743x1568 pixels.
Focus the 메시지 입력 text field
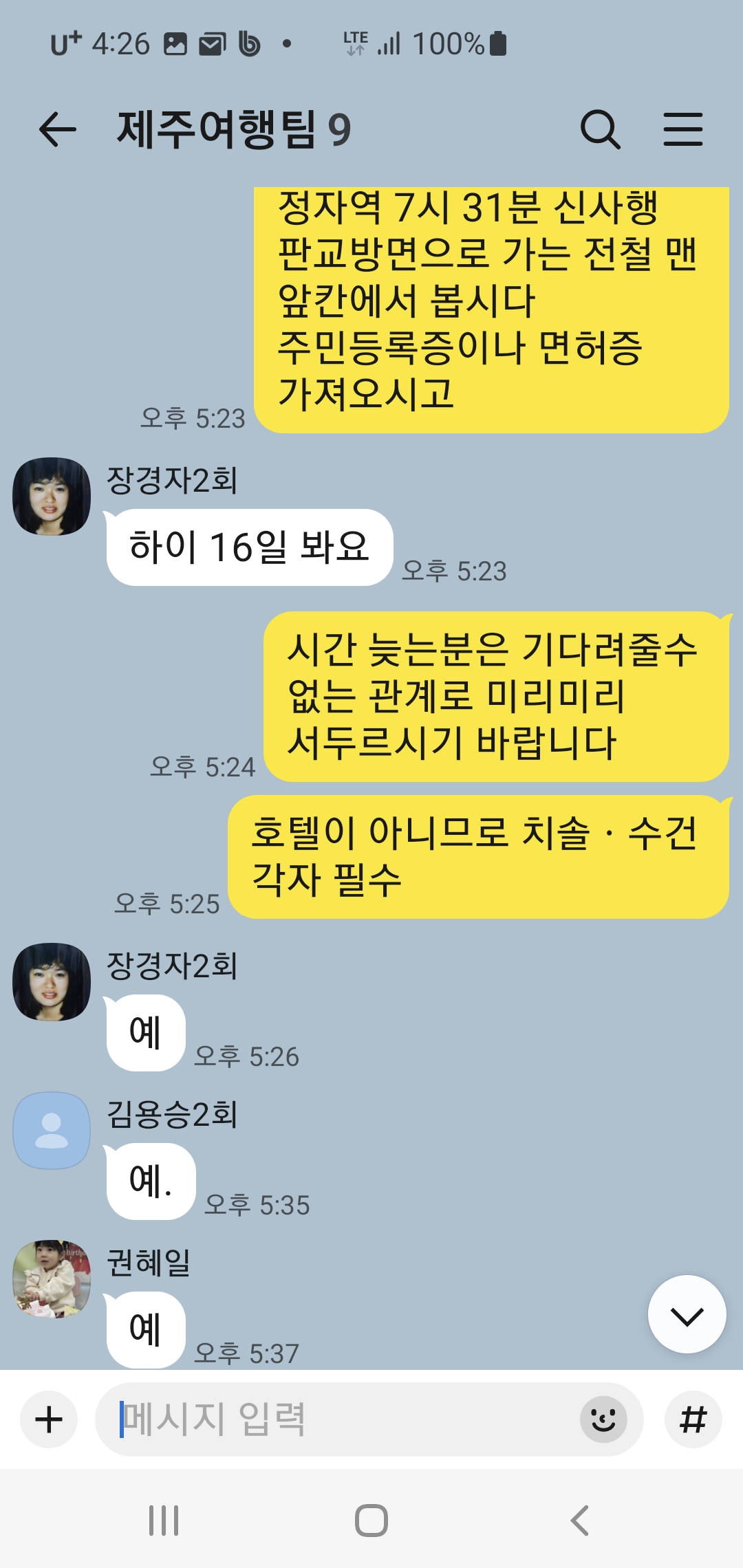(x=337, y=1419)
